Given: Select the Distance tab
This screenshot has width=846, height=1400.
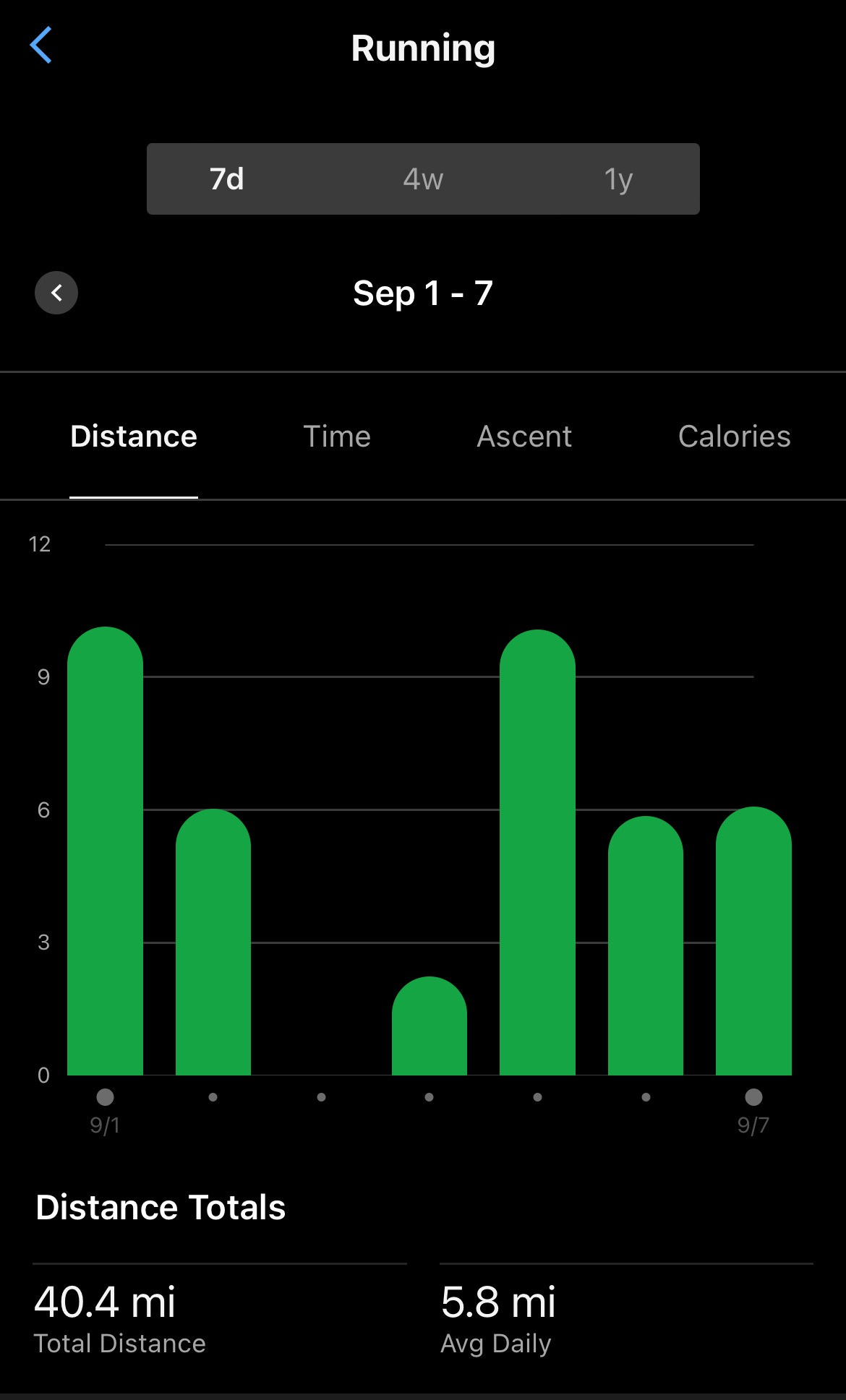Looking at the screenshot, I should click(134, 437).
